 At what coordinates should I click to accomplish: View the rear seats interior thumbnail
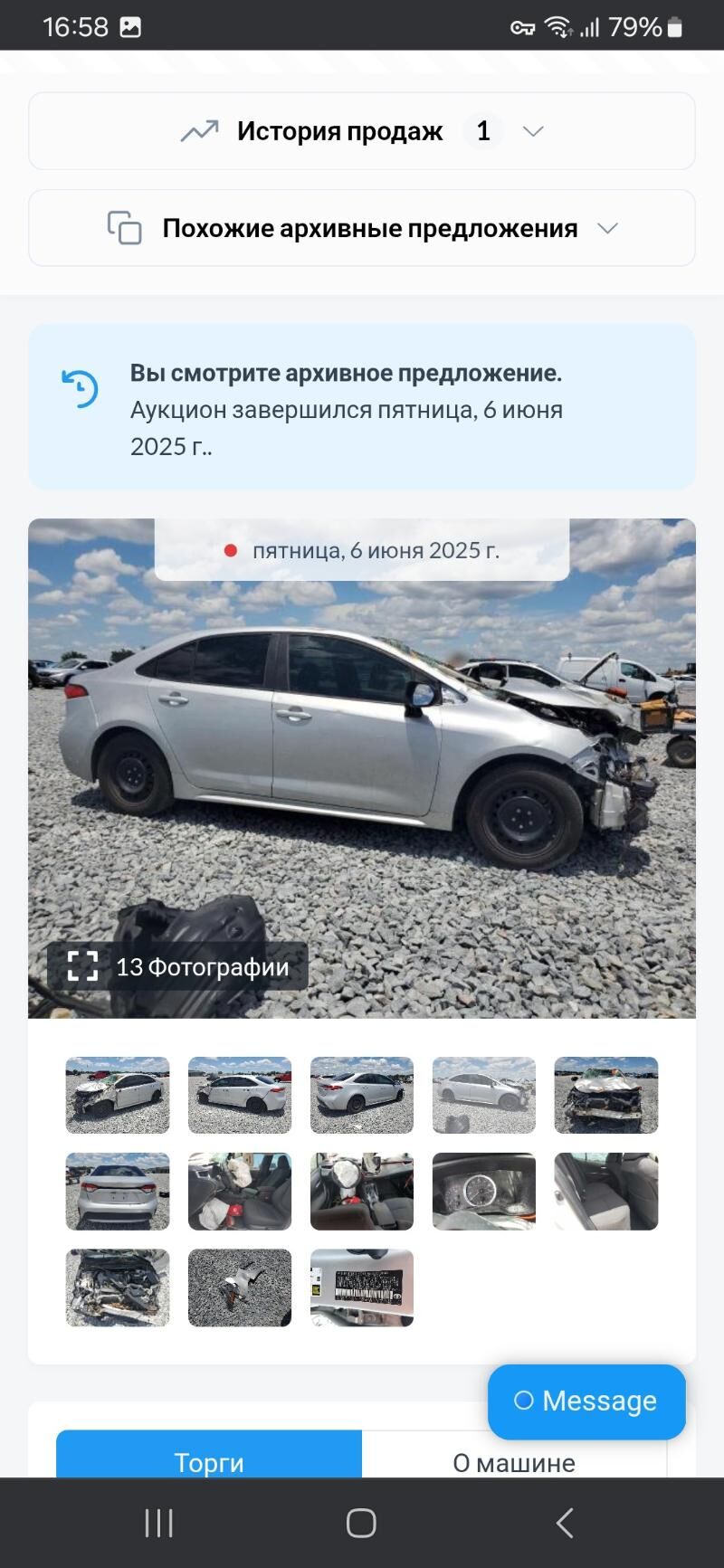point(605,1191)
